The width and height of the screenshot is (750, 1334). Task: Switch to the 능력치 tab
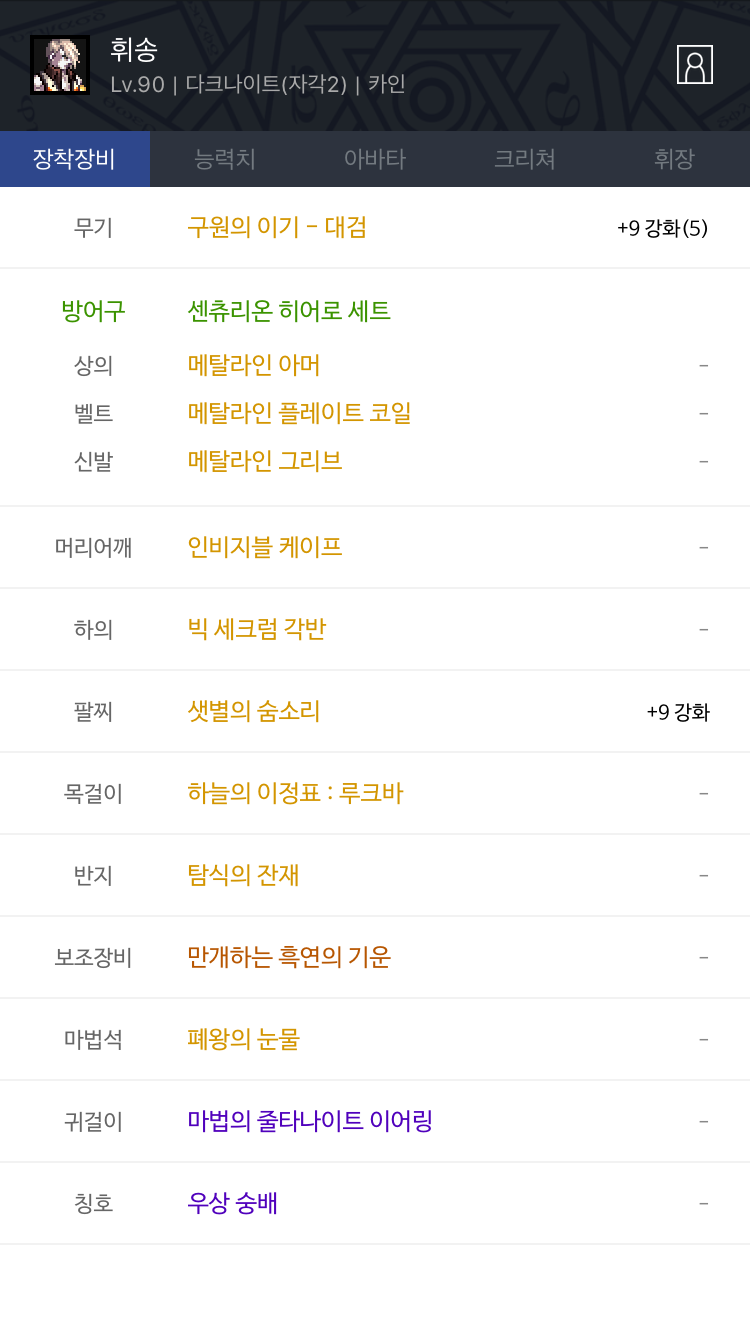(225, 159)
